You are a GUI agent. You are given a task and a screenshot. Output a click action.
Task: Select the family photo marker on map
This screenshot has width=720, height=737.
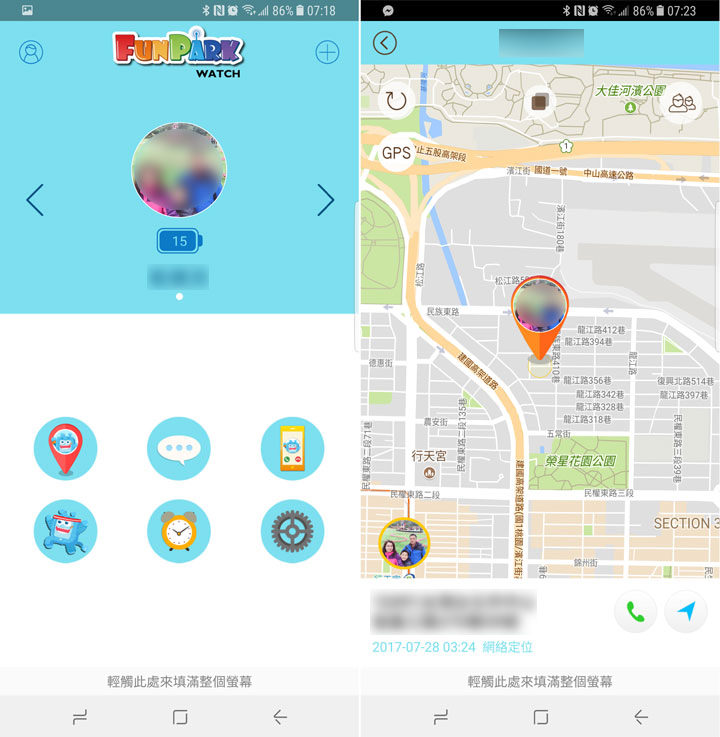point(404,544)
